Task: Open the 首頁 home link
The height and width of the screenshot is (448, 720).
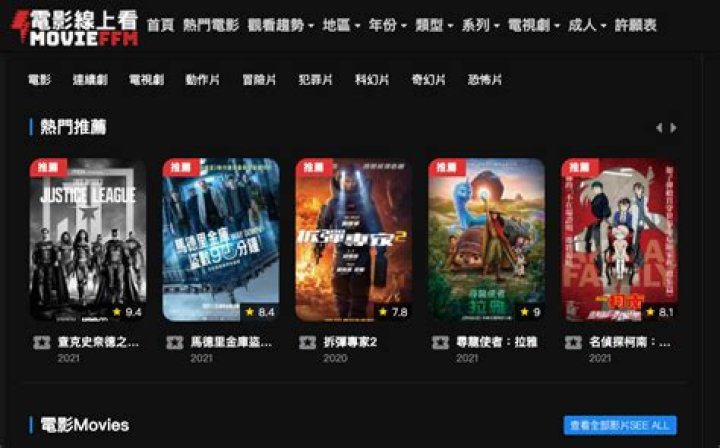Action: click(x=160, y=25)
